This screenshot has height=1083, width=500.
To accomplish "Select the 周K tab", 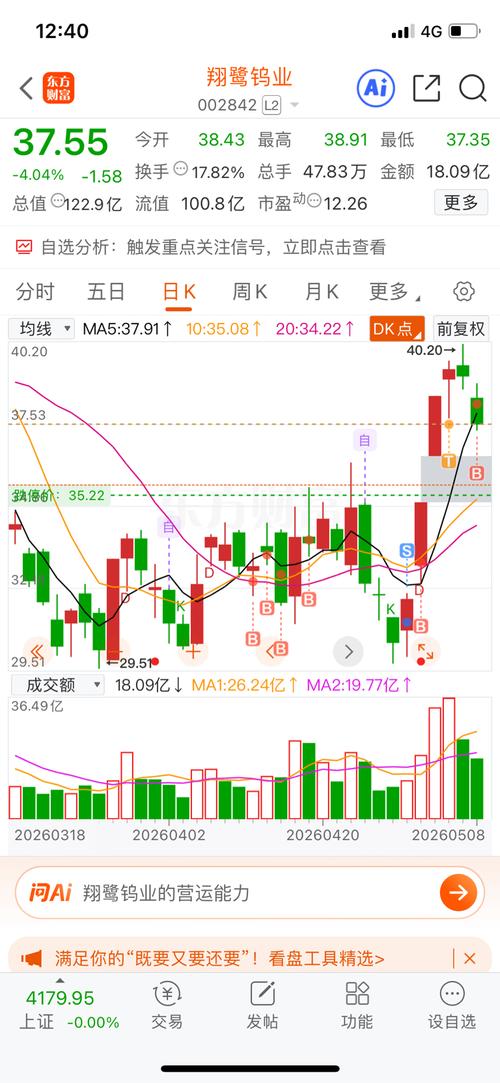I will (249, 291).
